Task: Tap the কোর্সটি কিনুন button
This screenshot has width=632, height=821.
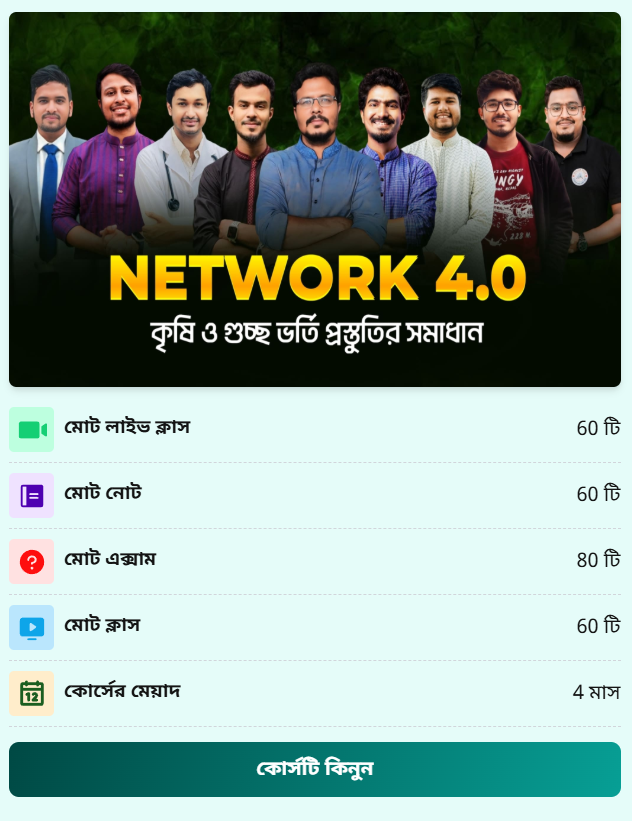Action: coord(315,769)
